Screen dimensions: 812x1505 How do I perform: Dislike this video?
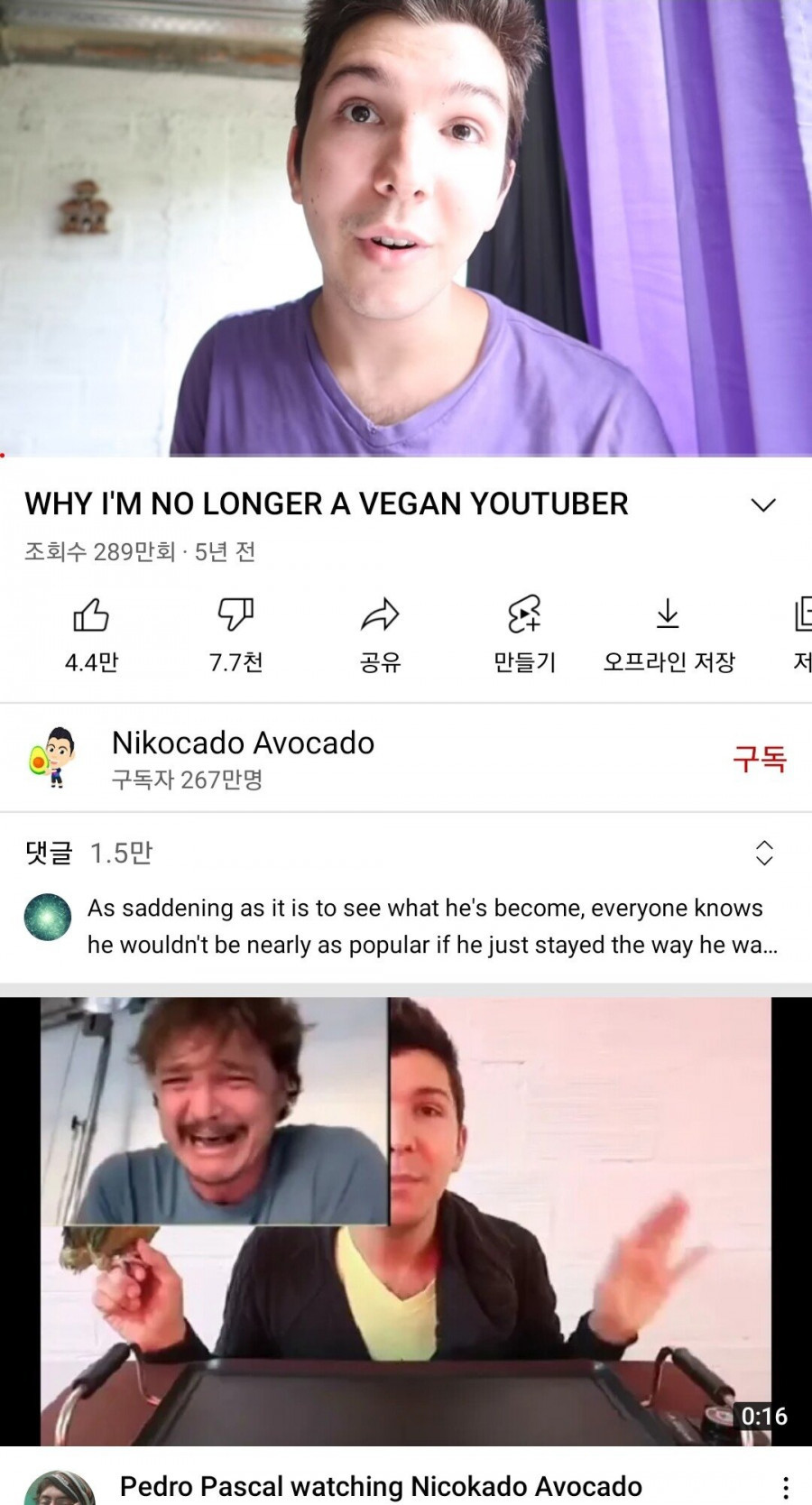click(235, 633)
